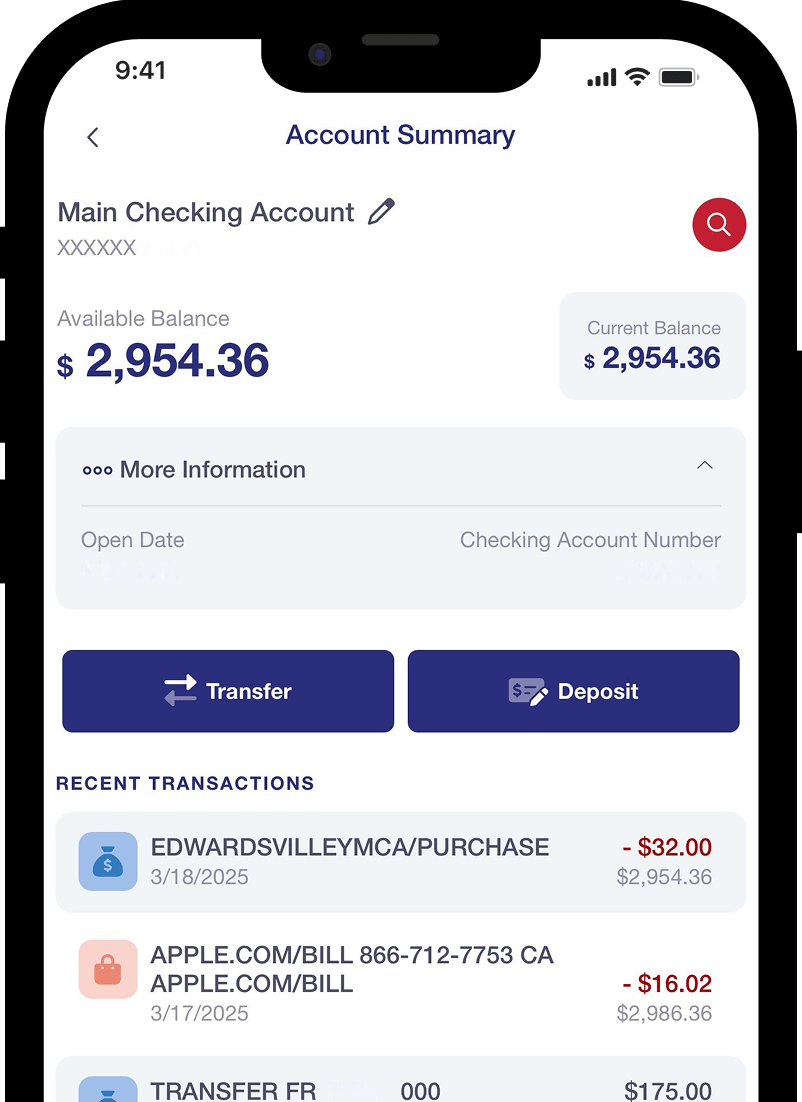Viewport: 802px width, 1102px height.
Task: Open the red search button
Action: pyautogui.click(x=718, y=224)
